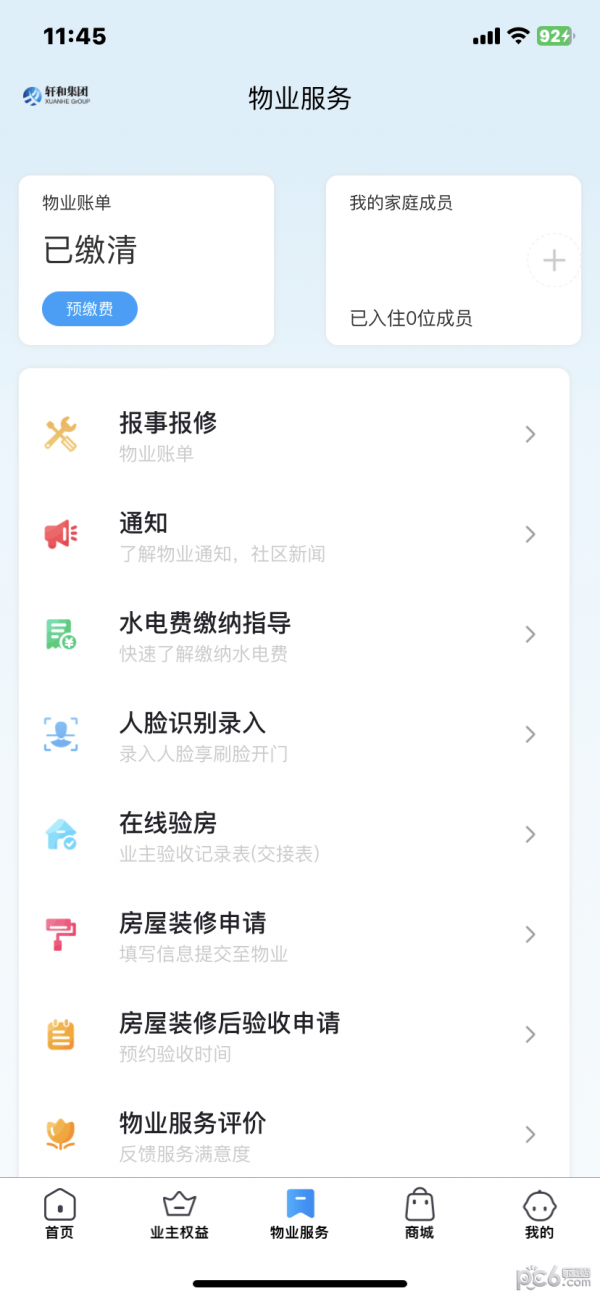Switch to the 首页 home tab
600x1299 pixels.
coord(60,1214)
